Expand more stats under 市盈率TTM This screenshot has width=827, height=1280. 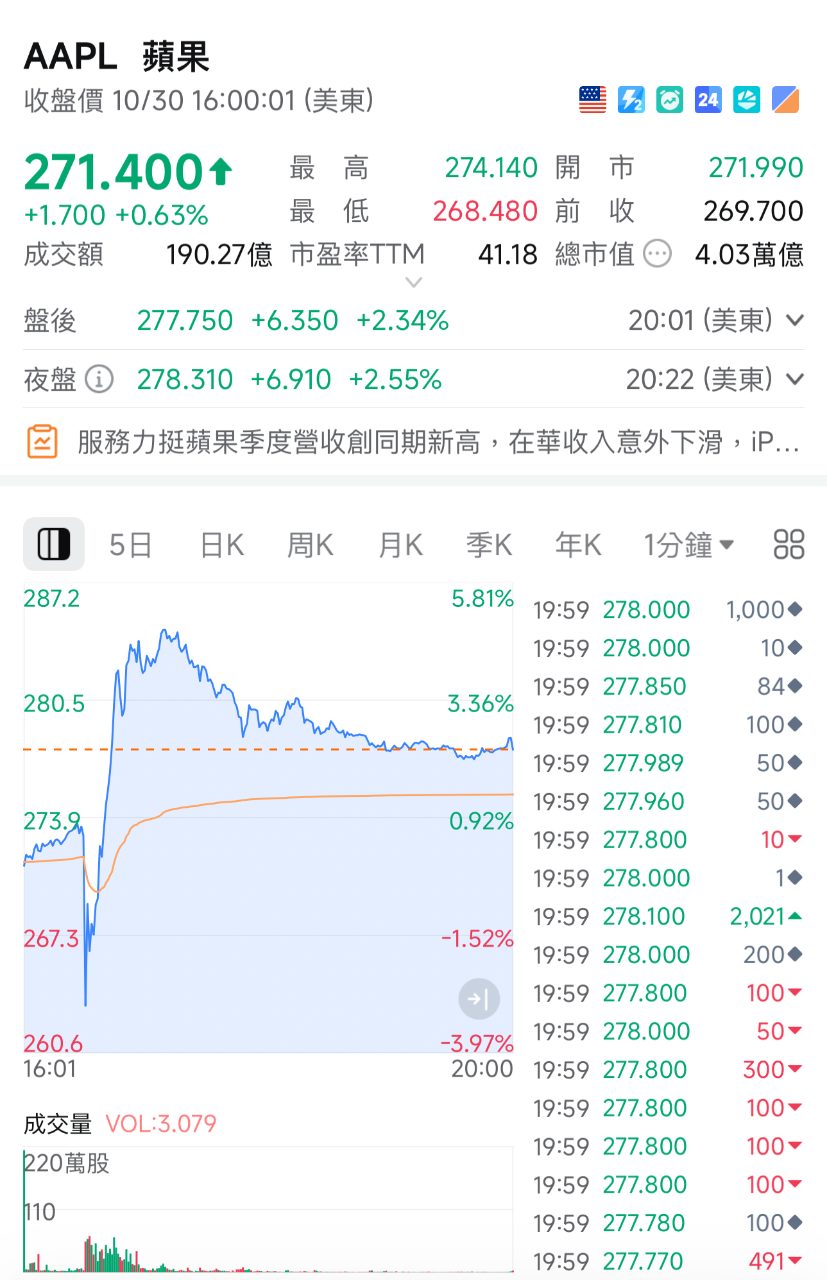pyautogui.click(x=414, y=282)
